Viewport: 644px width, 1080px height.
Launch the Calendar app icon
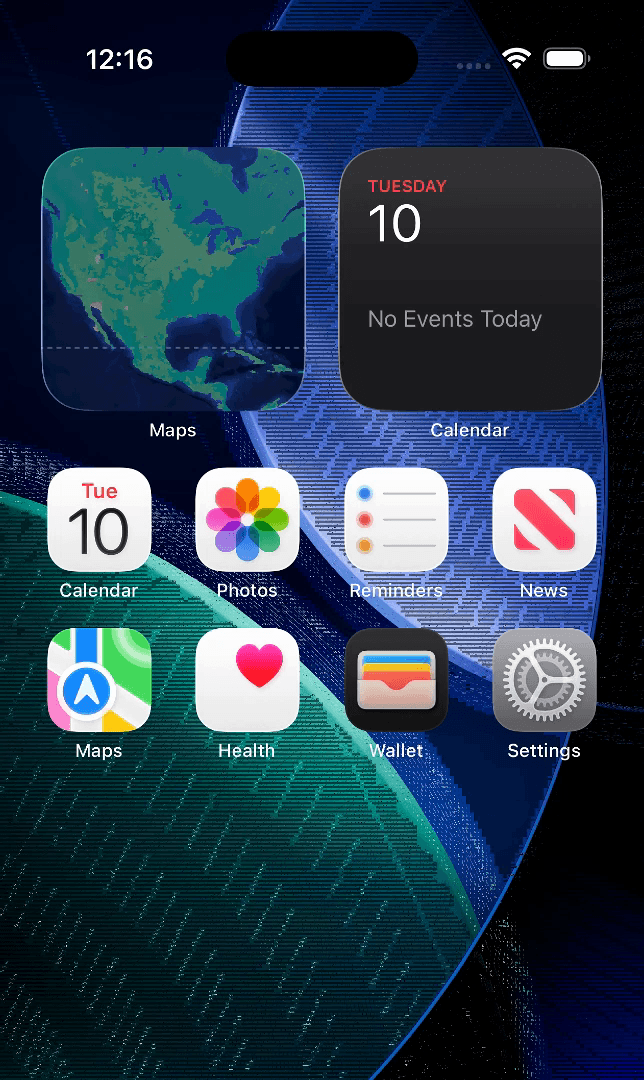(99, 520)
